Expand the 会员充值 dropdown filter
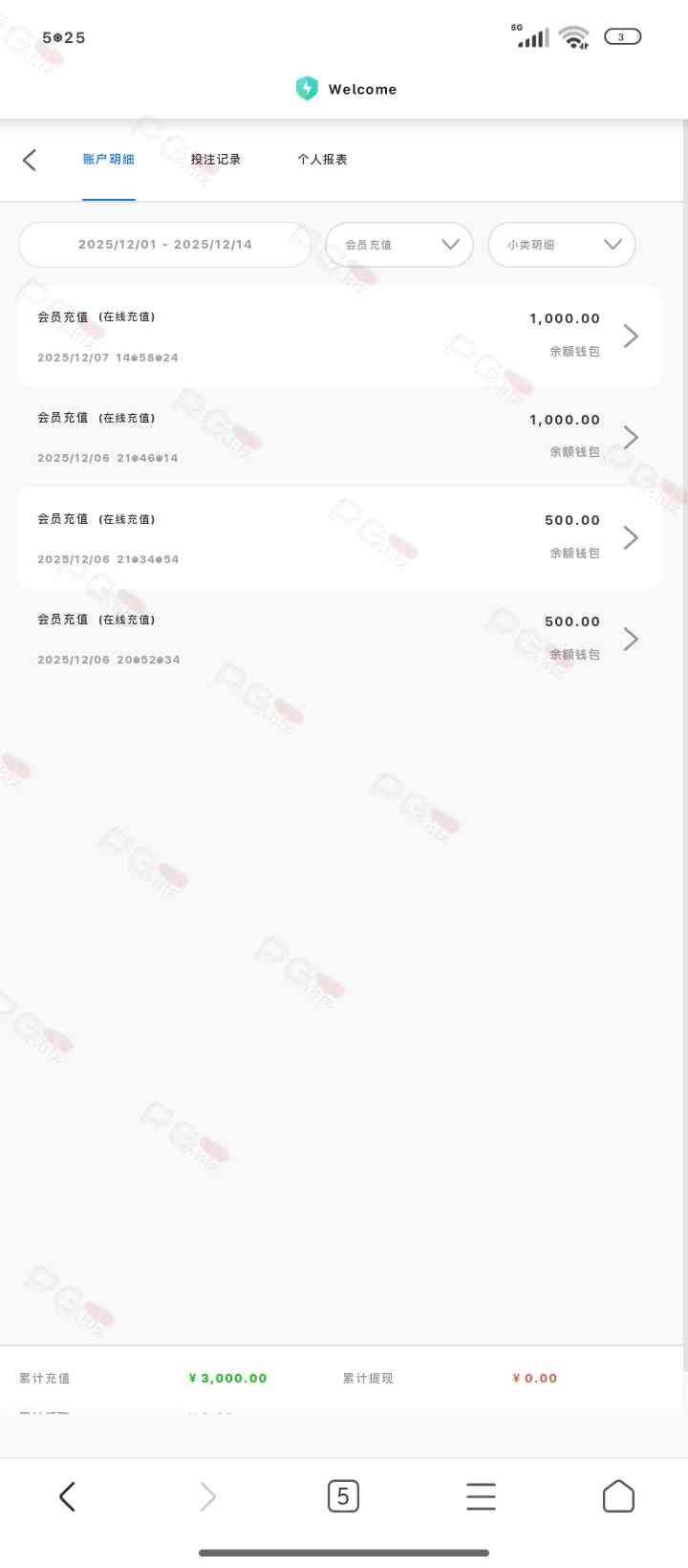The height and width of the screenshot is (1568, 688). click(399, 245)
